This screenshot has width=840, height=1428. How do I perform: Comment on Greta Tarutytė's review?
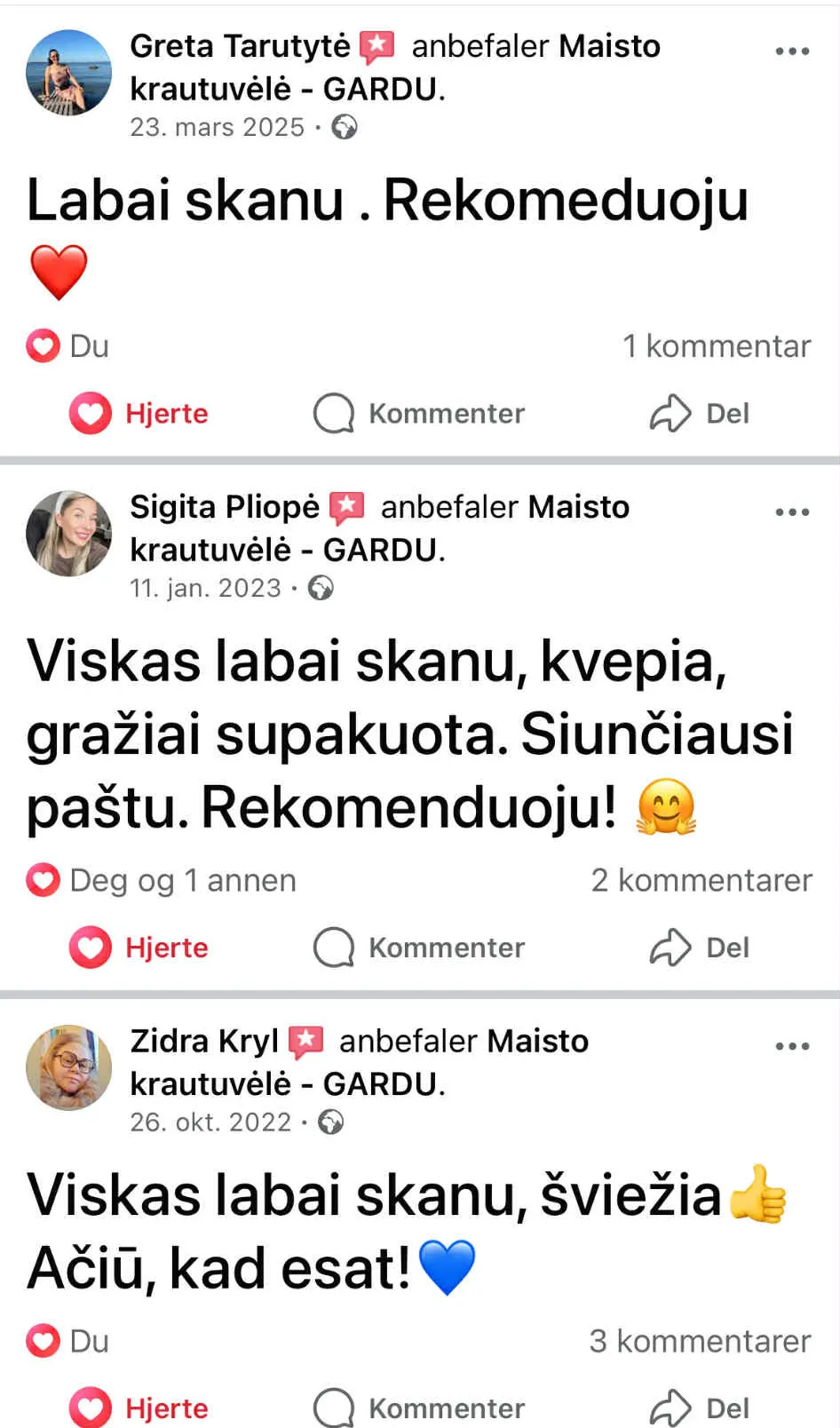(419, 414)
